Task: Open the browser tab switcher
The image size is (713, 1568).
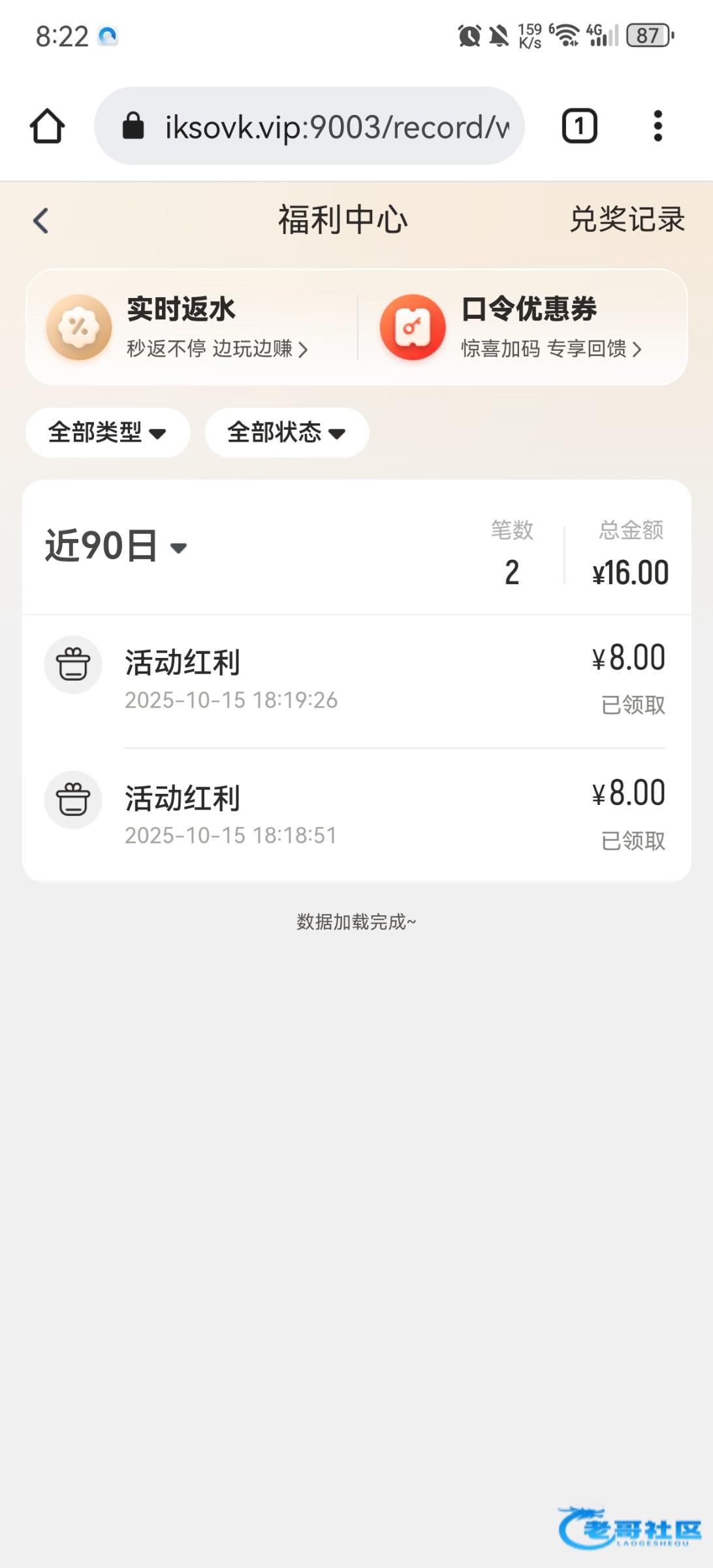Action: (579, 126)
